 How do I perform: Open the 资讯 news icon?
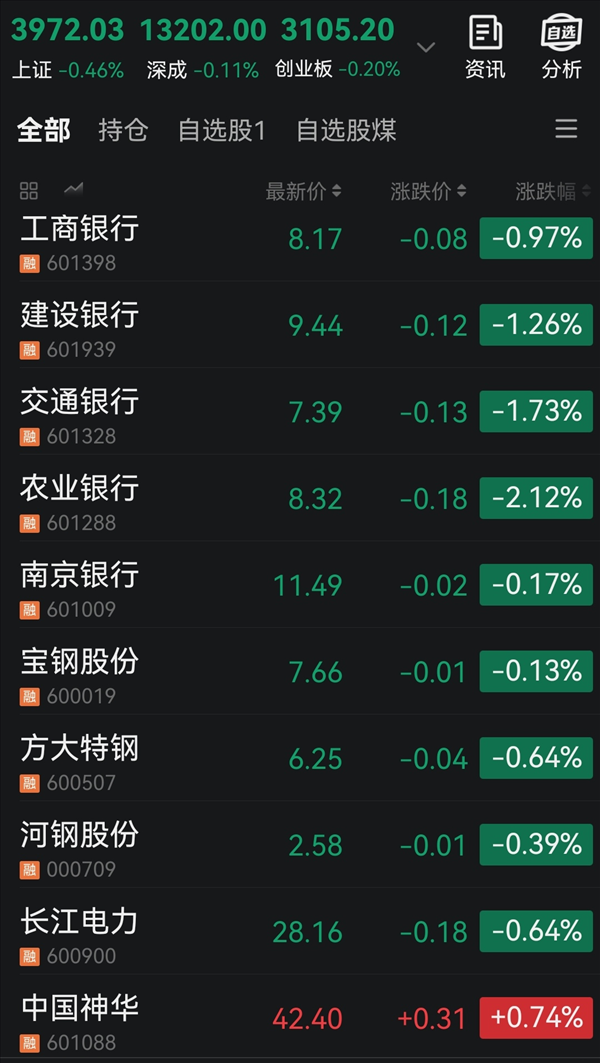(485, 47)
